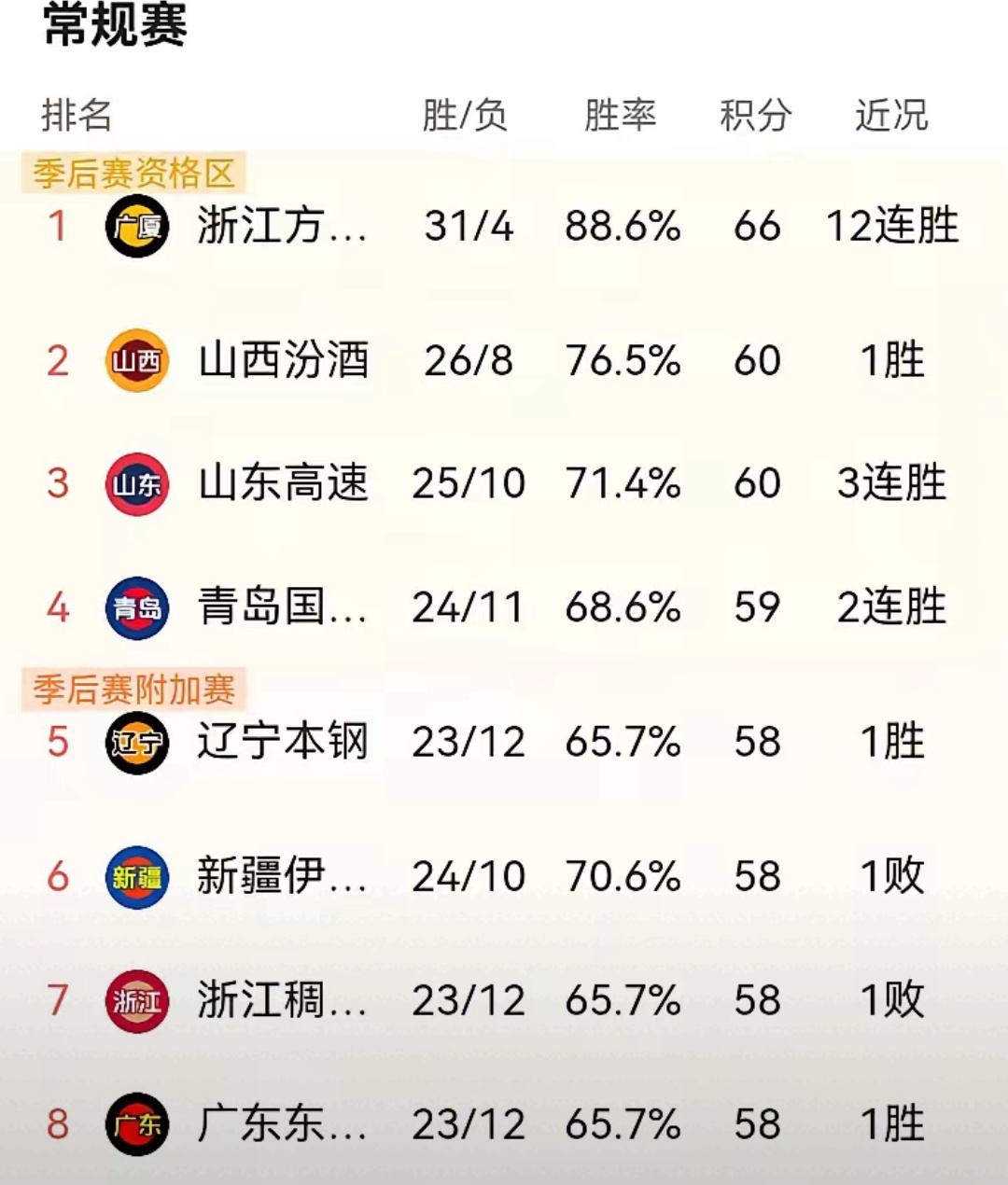Screen dimensions: 1008x1185
Task: Click the 山西汾酒 team name
Action: [x=285, y=360]
